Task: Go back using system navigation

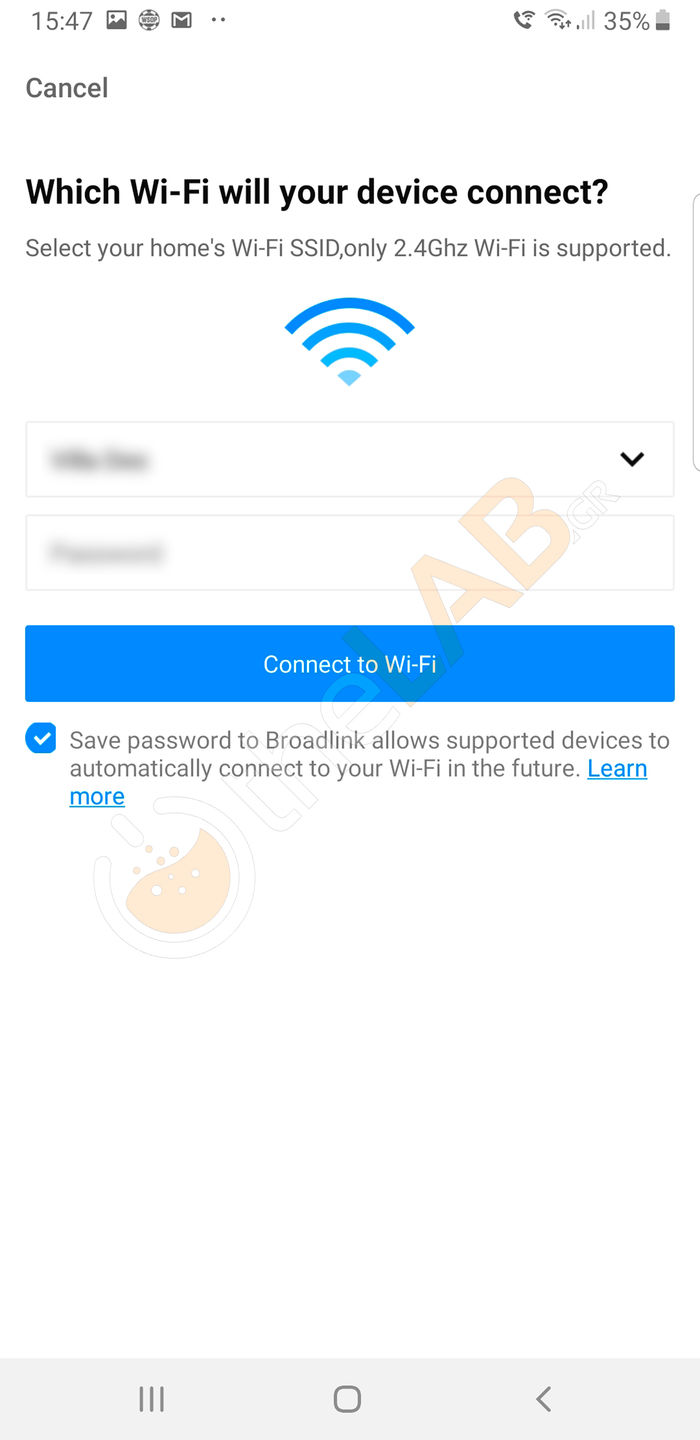Action: tap(543, 1398)
